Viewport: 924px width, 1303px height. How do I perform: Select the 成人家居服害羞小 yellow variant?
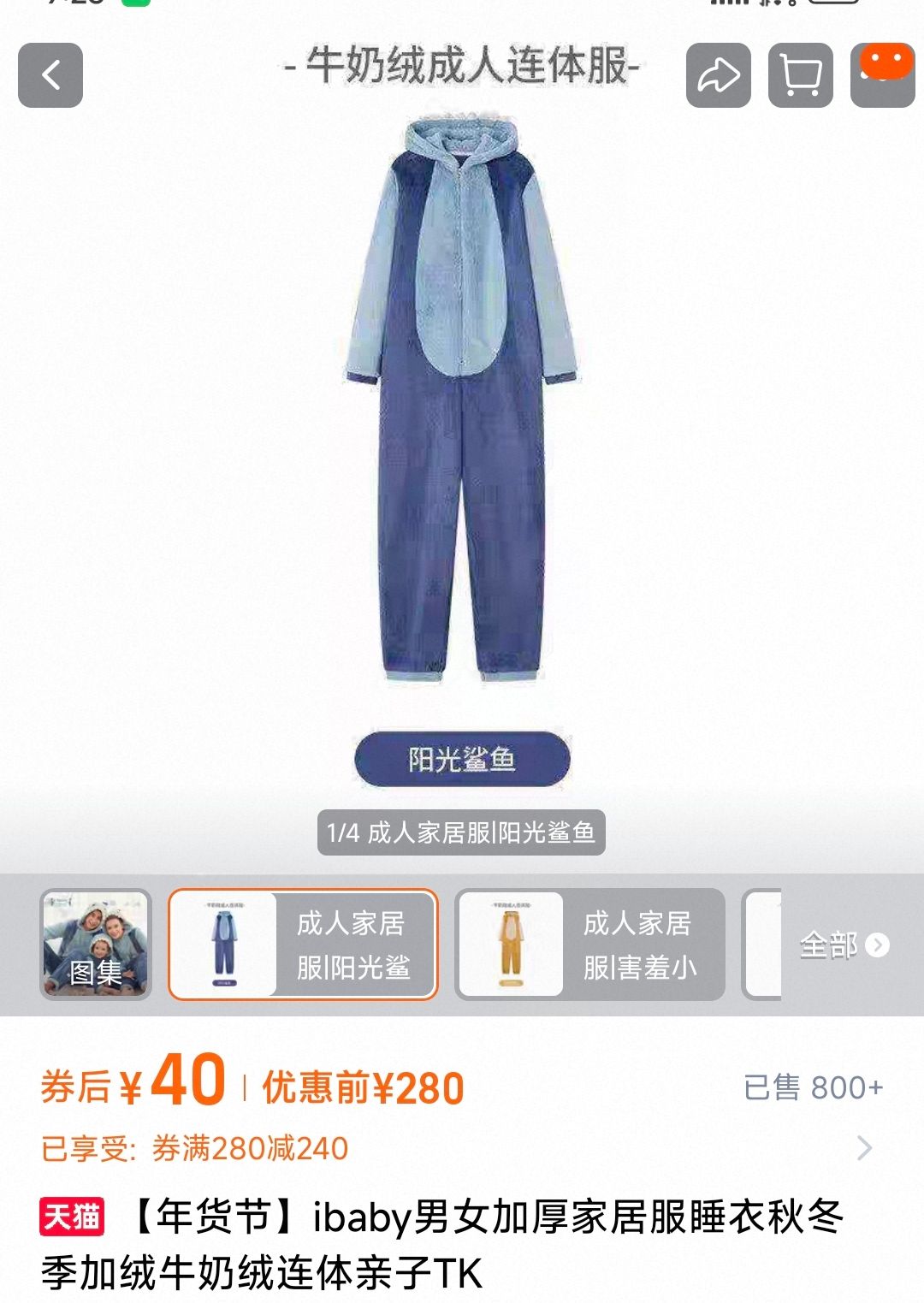[x=589, y=945]
